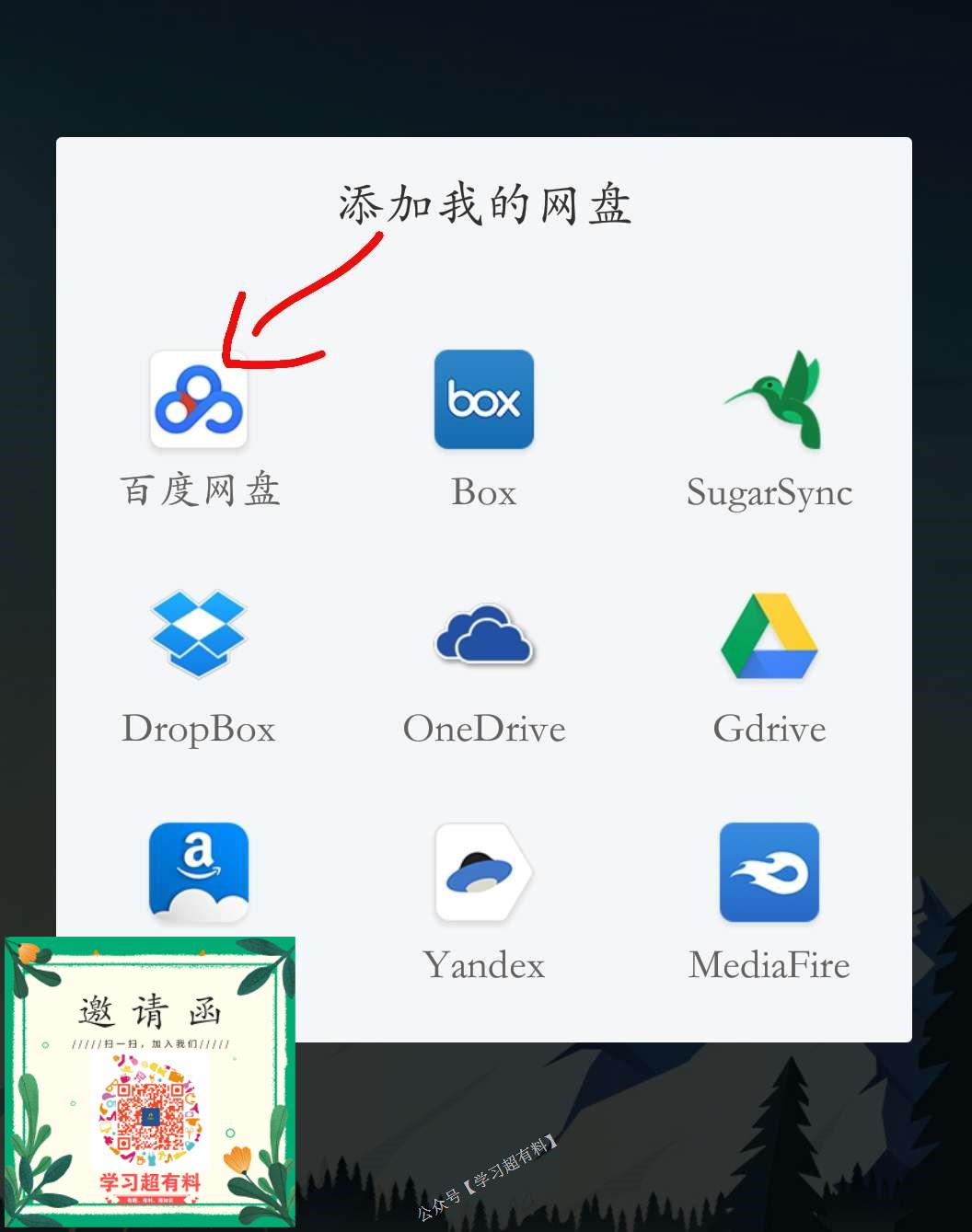
Task: Click the OneDrive text label
Action: (x=484, y=729)
